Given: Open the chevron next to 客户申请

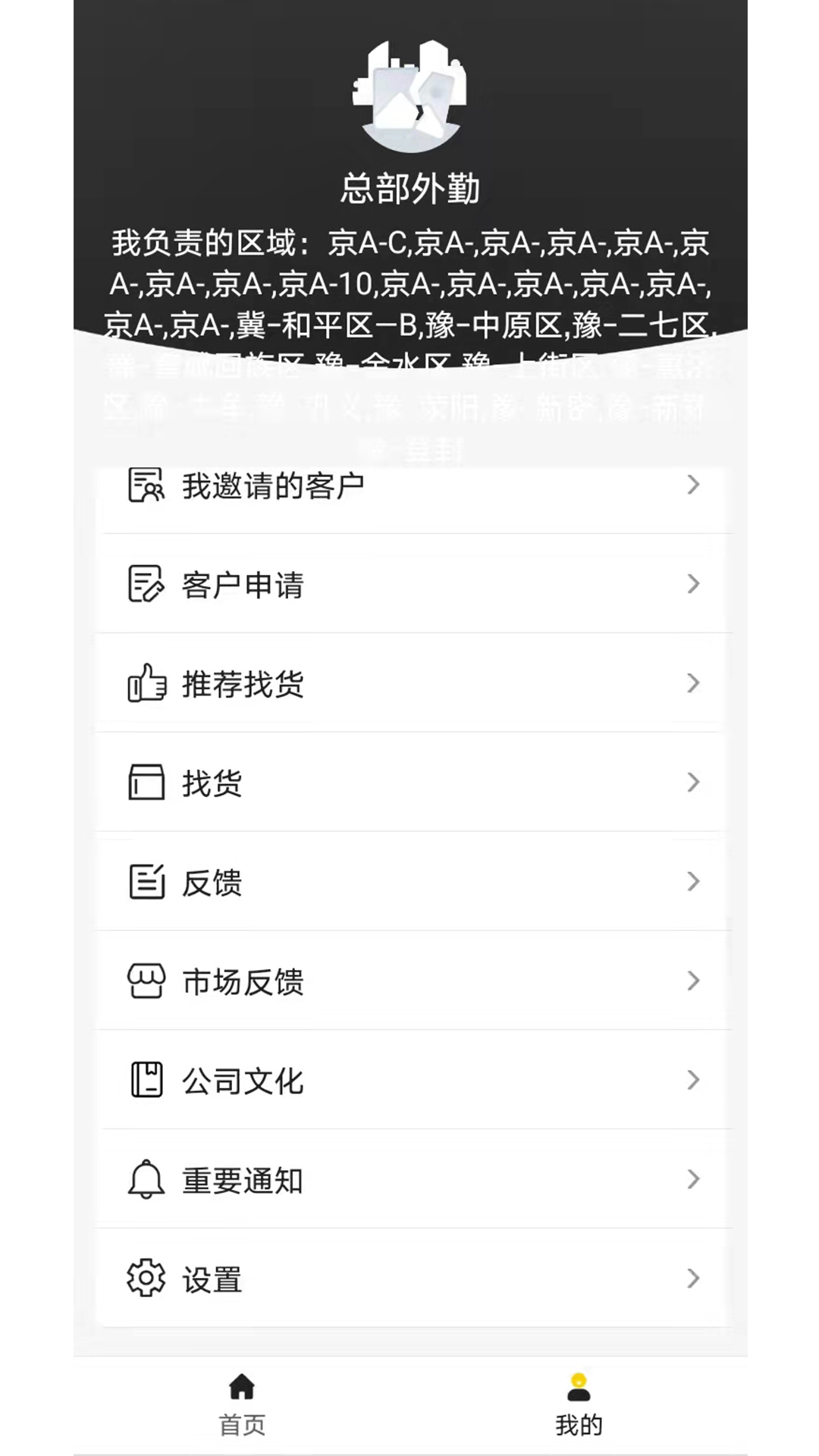Looking at the screenshot, I should [694, 584].
